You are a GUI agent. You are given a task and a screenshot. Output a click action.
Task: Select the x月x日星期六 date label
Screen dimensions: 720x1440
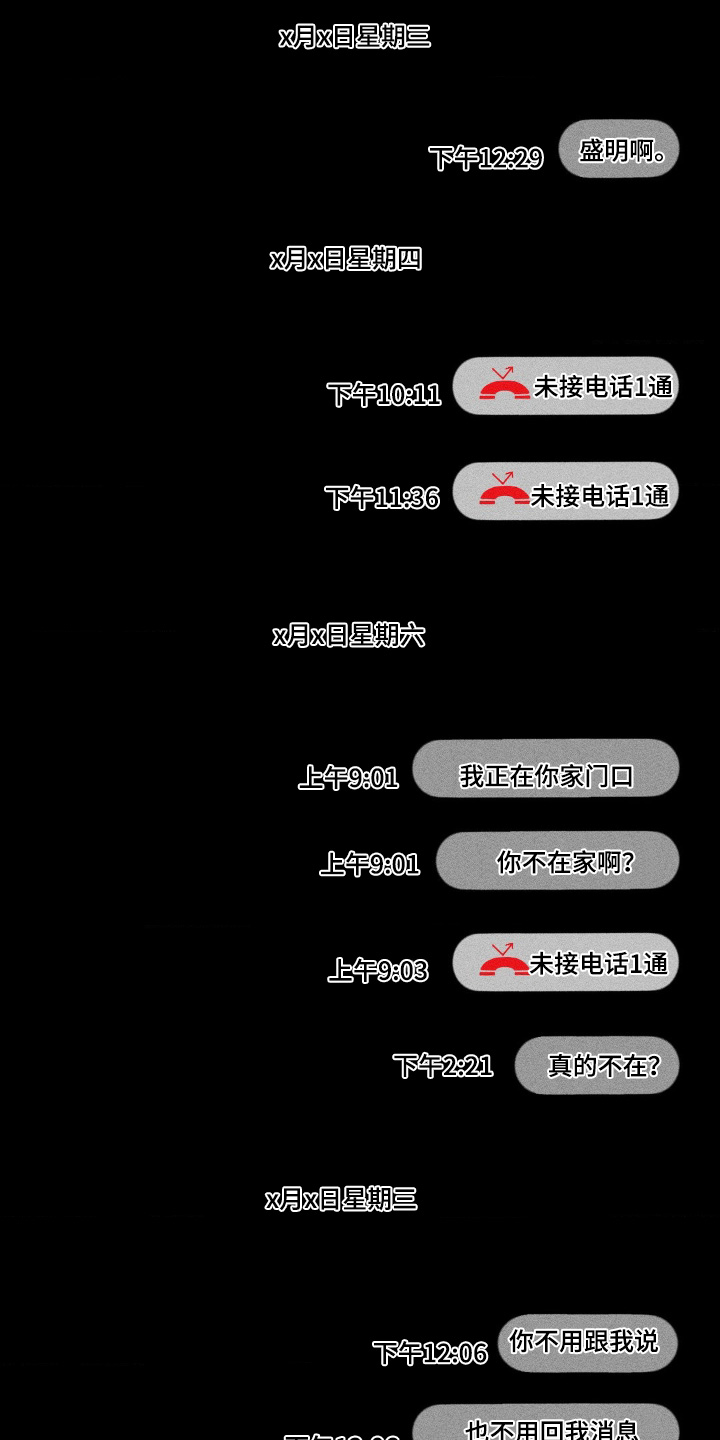click(x=352, y=637)
